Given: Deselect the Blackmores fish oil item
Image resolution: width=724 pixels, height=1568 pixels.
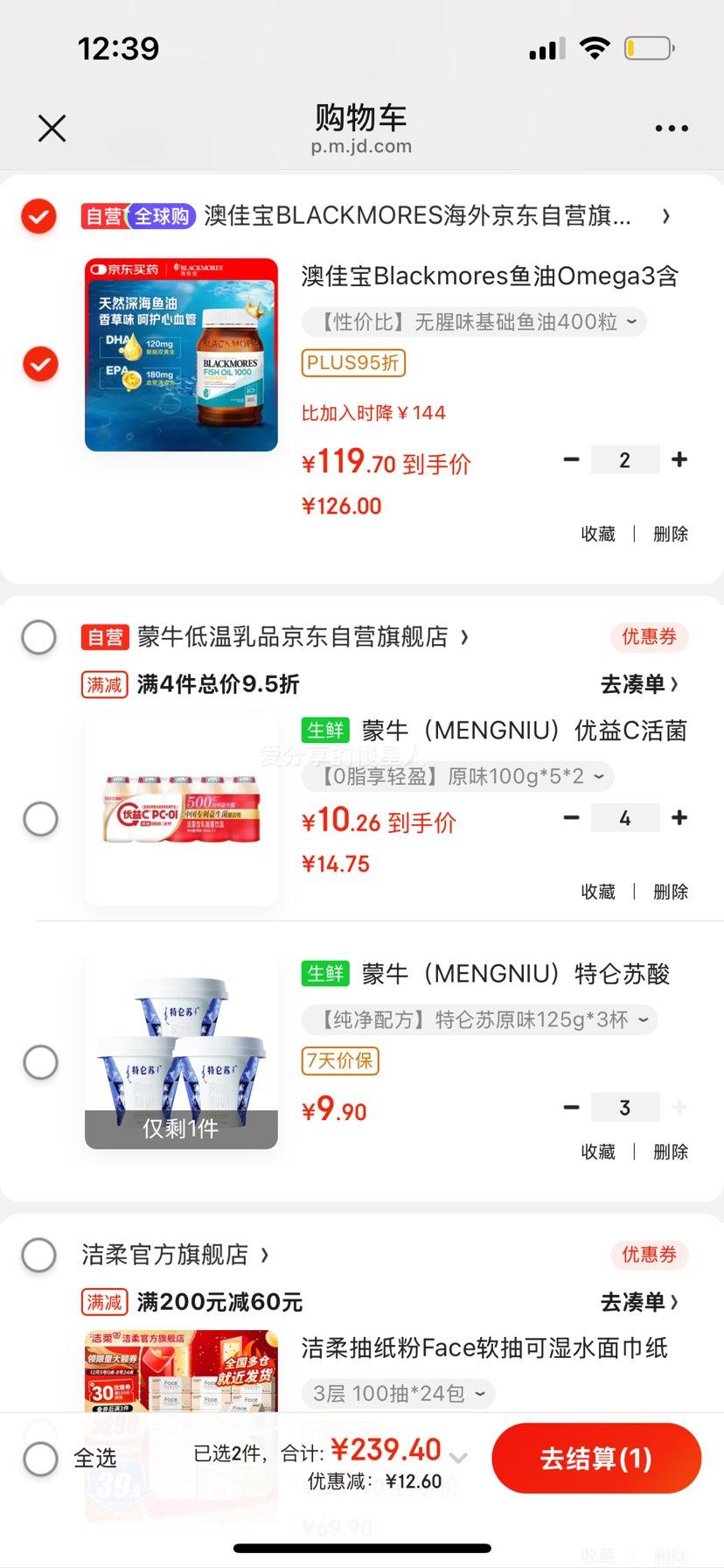Looking at the screenshot, I should click(40, 364).
